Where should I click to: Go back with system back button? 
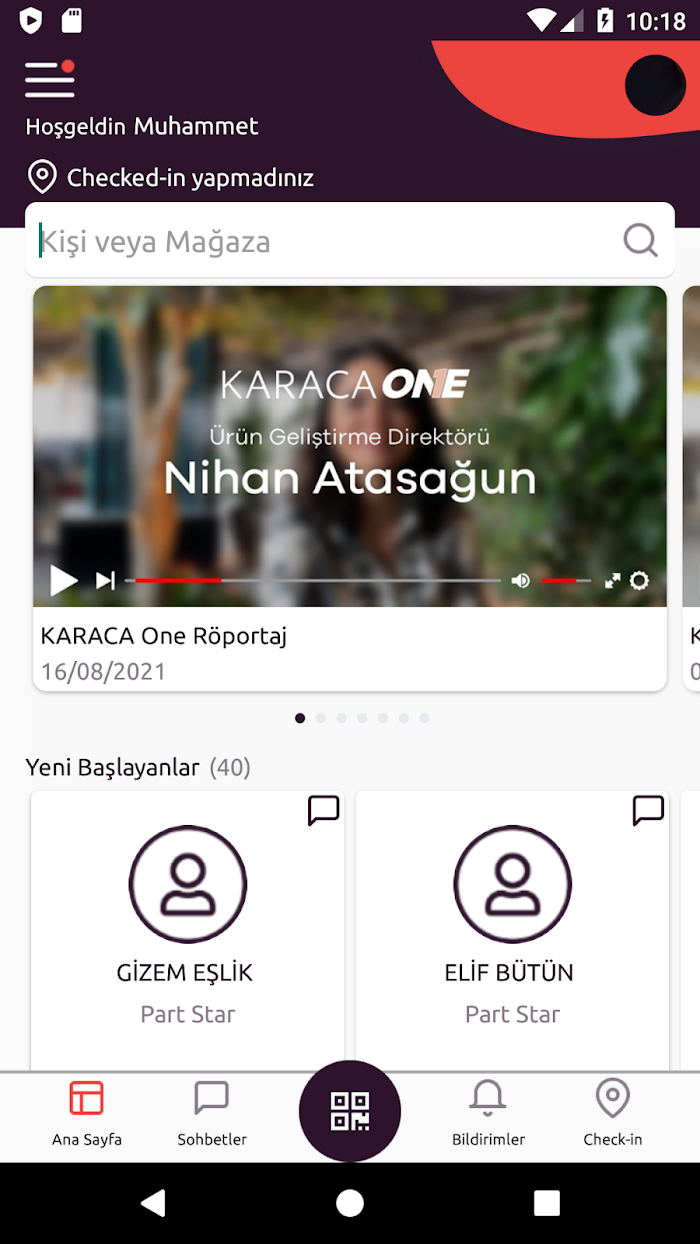153,1203
